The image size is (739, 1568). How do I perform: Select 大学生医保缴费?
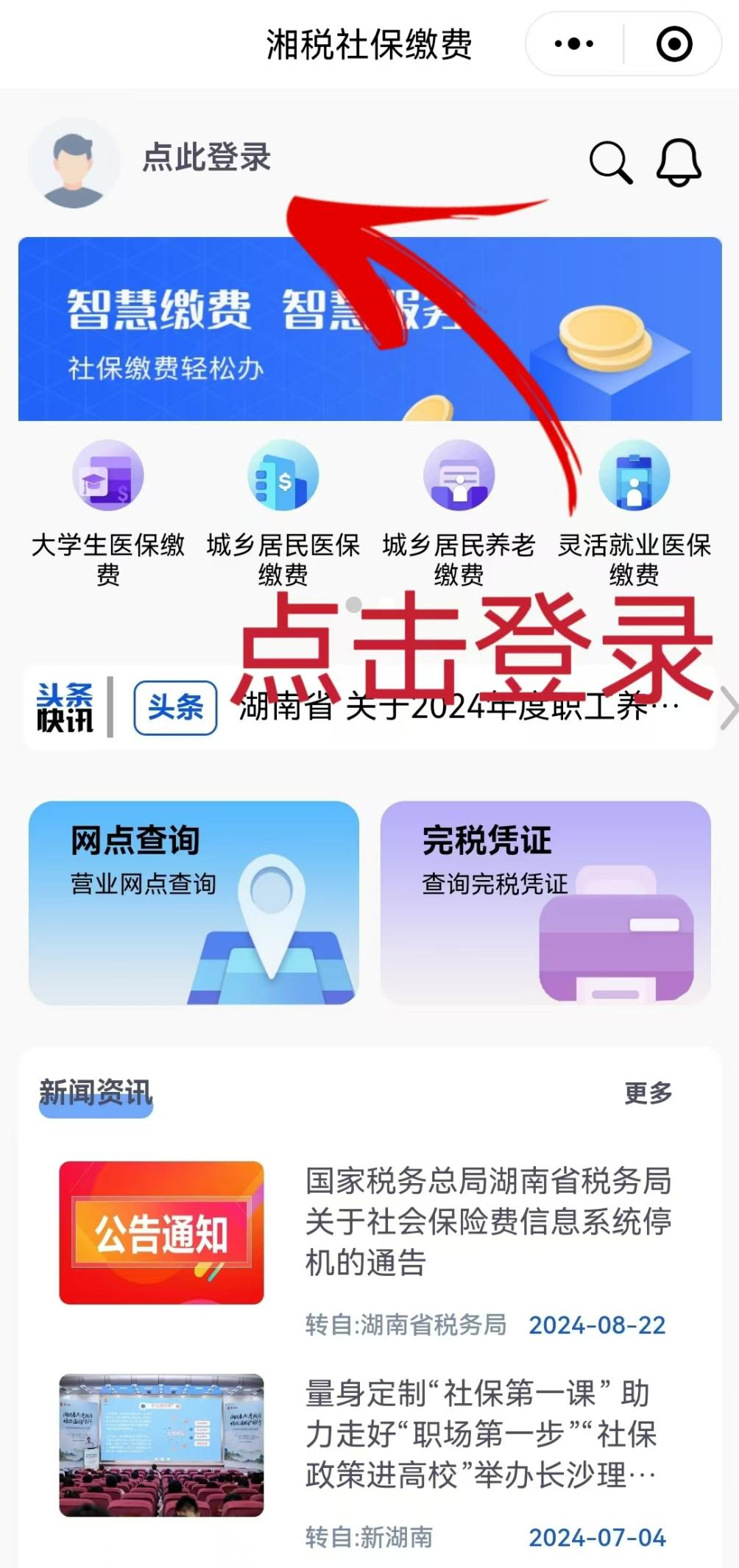(107, 513)
